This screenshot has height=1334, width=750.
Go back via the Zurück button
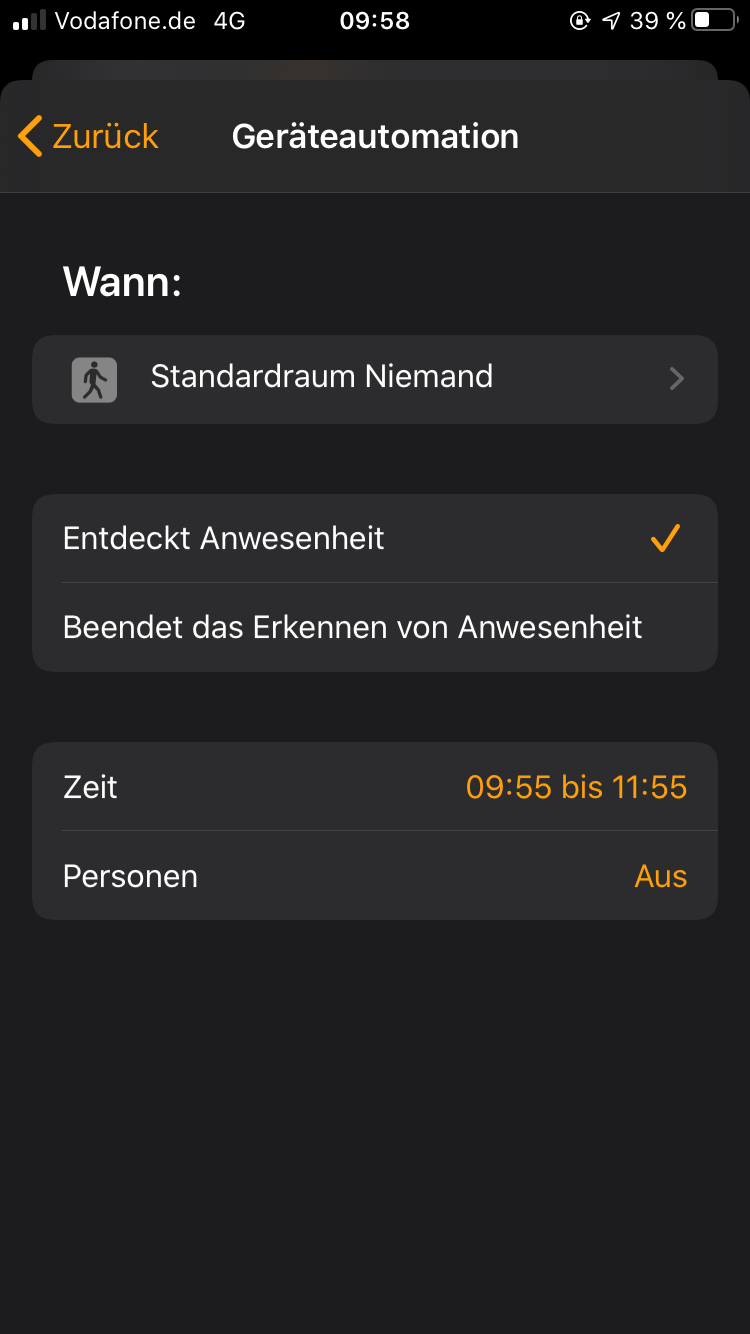[x=88, y=136]
